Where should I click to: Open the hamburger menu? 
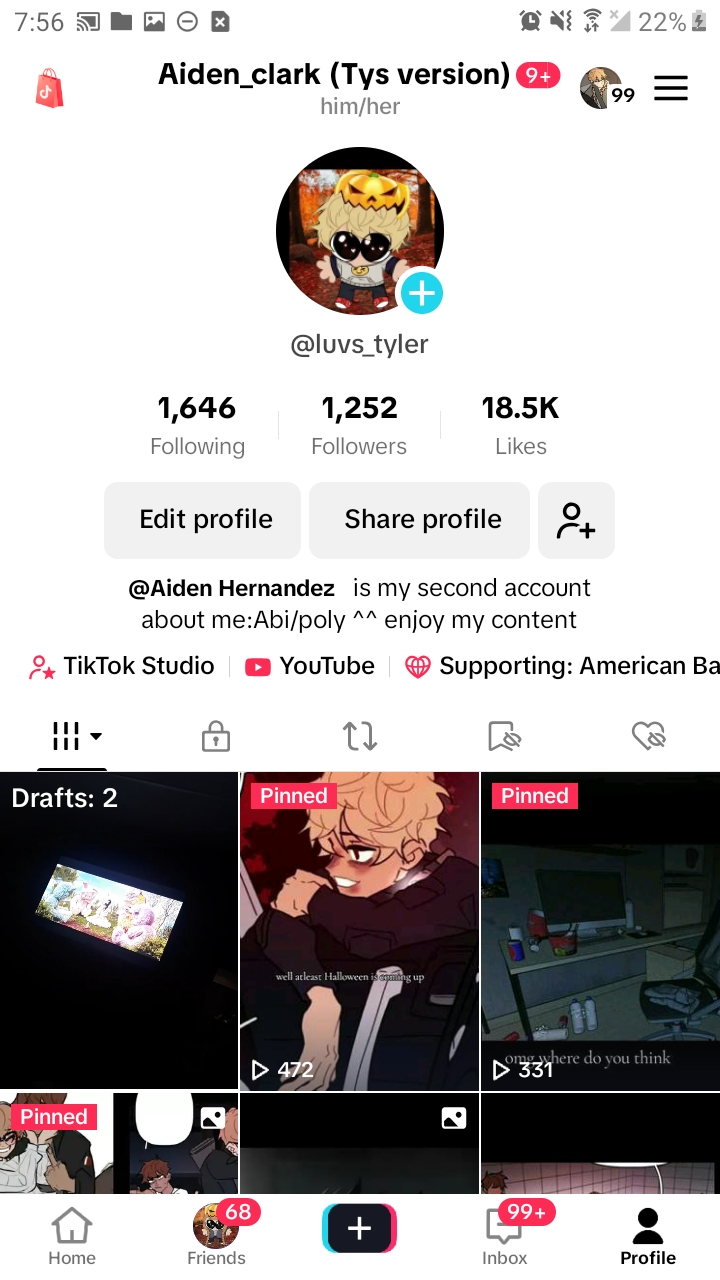pyautogui.click(x=671, y=89)
